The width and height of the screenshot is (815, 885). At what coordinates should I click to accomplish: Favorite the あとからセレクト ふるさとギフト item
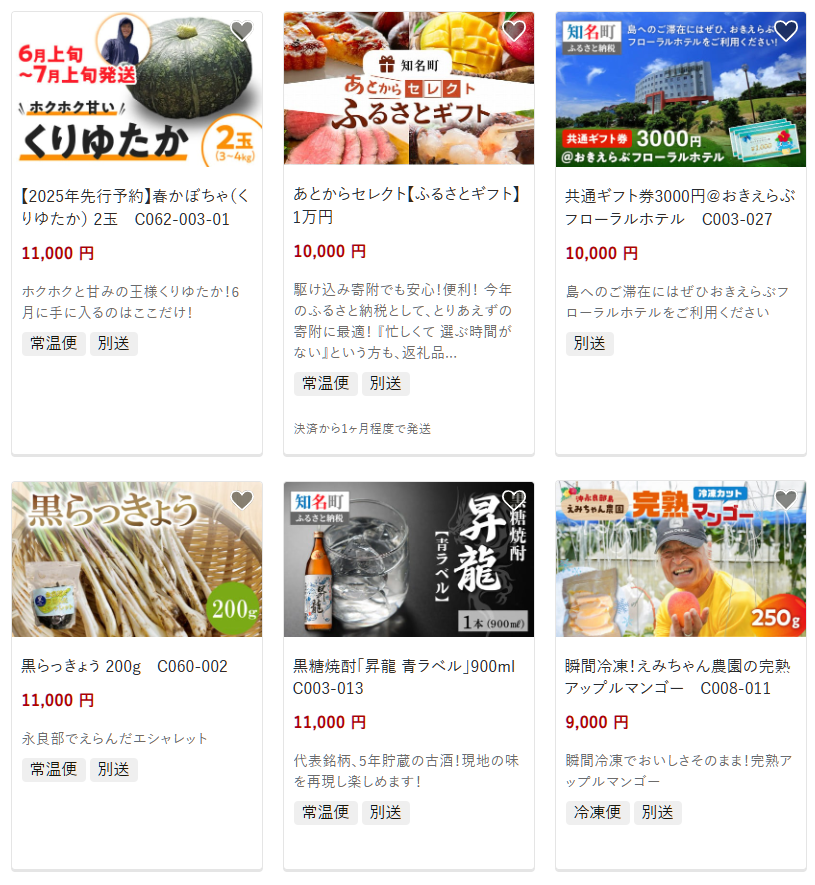click(x=514, y=31)
